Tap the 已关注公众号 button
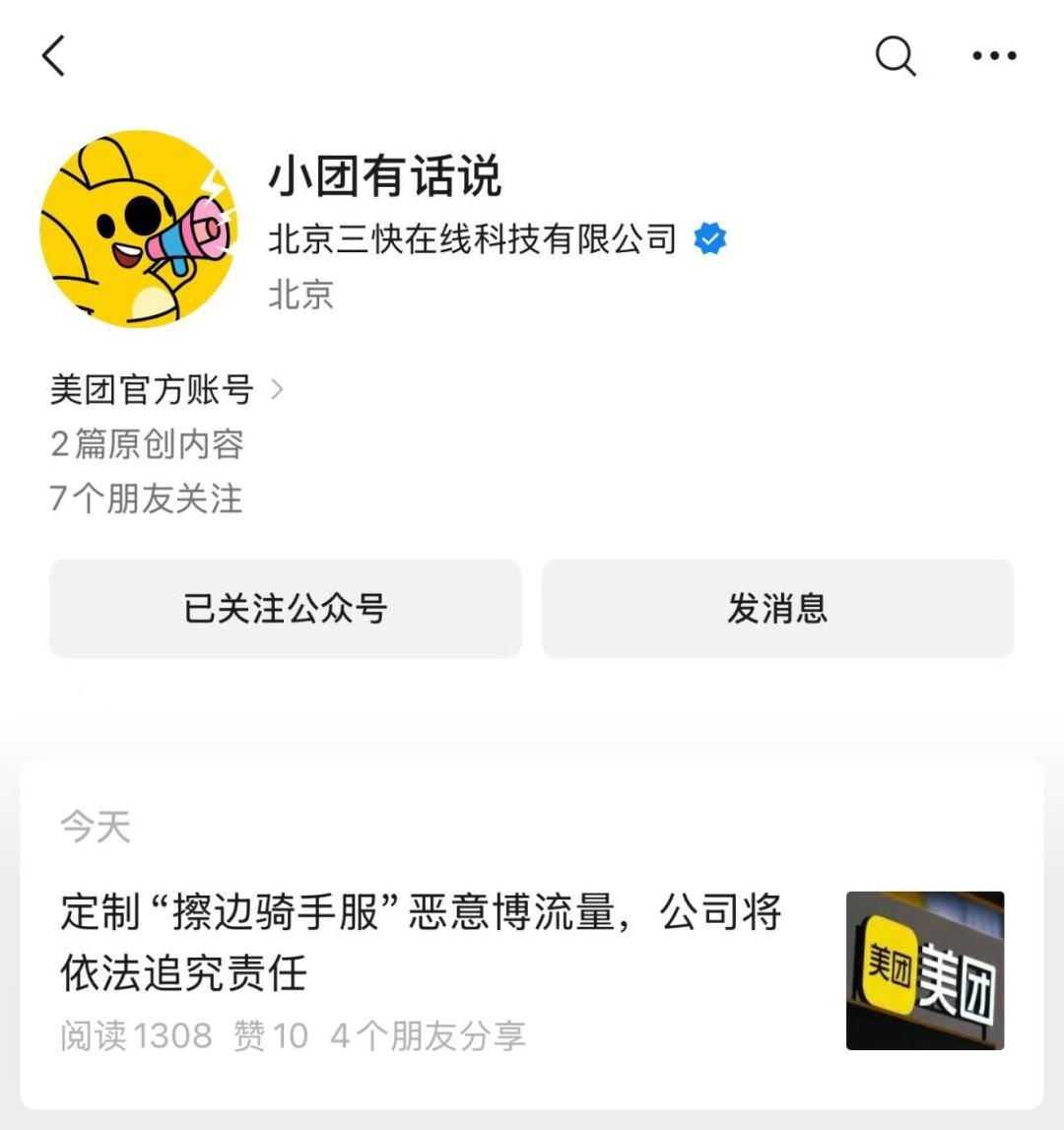 tap(286, 609)
